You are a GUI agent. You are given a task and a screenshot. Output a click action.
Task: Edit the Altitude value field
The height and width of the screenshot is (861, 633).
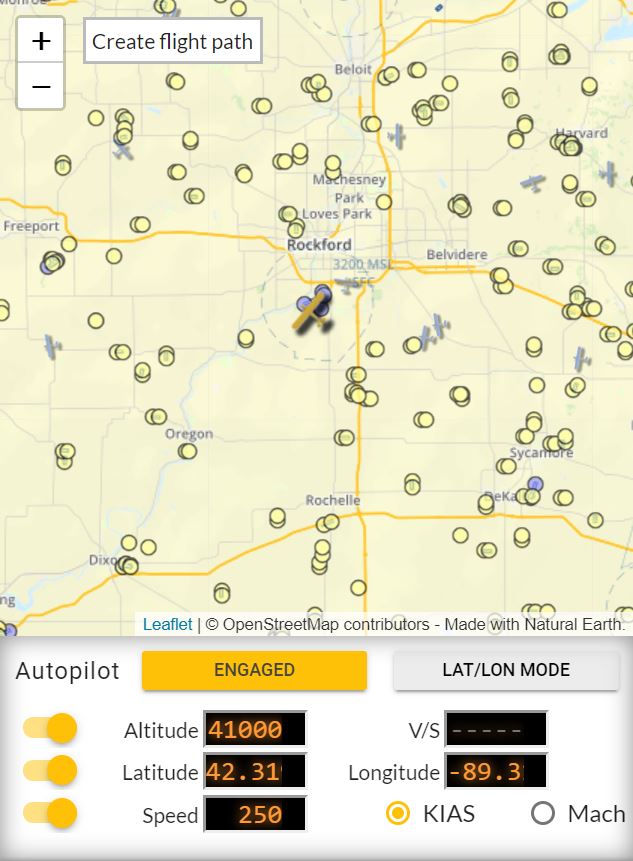point(254,730)
